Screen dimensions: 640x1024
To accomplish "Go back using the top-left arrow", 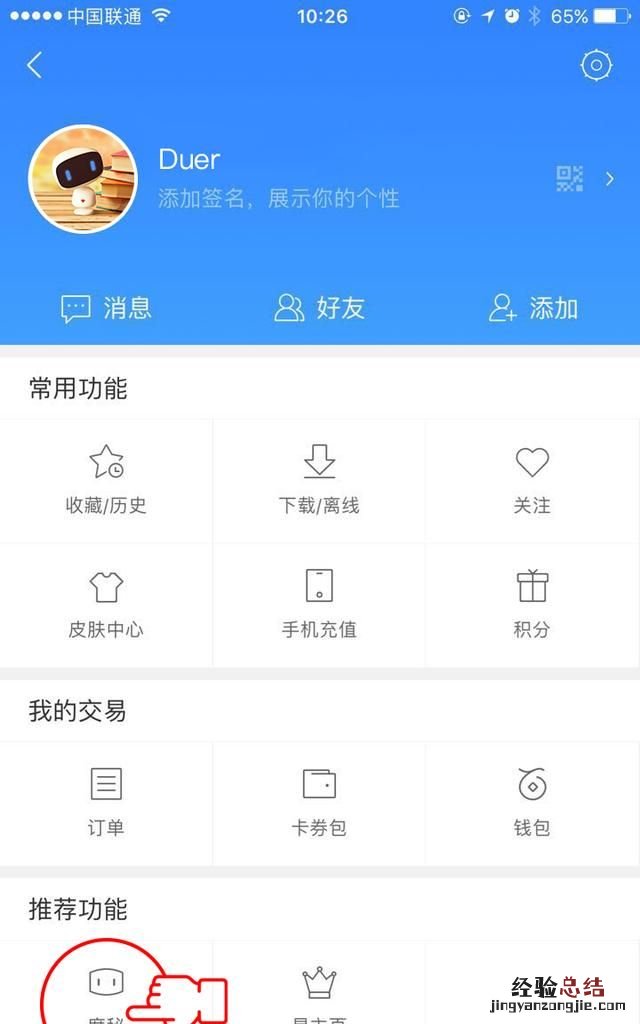I will (x=35, y=66).
